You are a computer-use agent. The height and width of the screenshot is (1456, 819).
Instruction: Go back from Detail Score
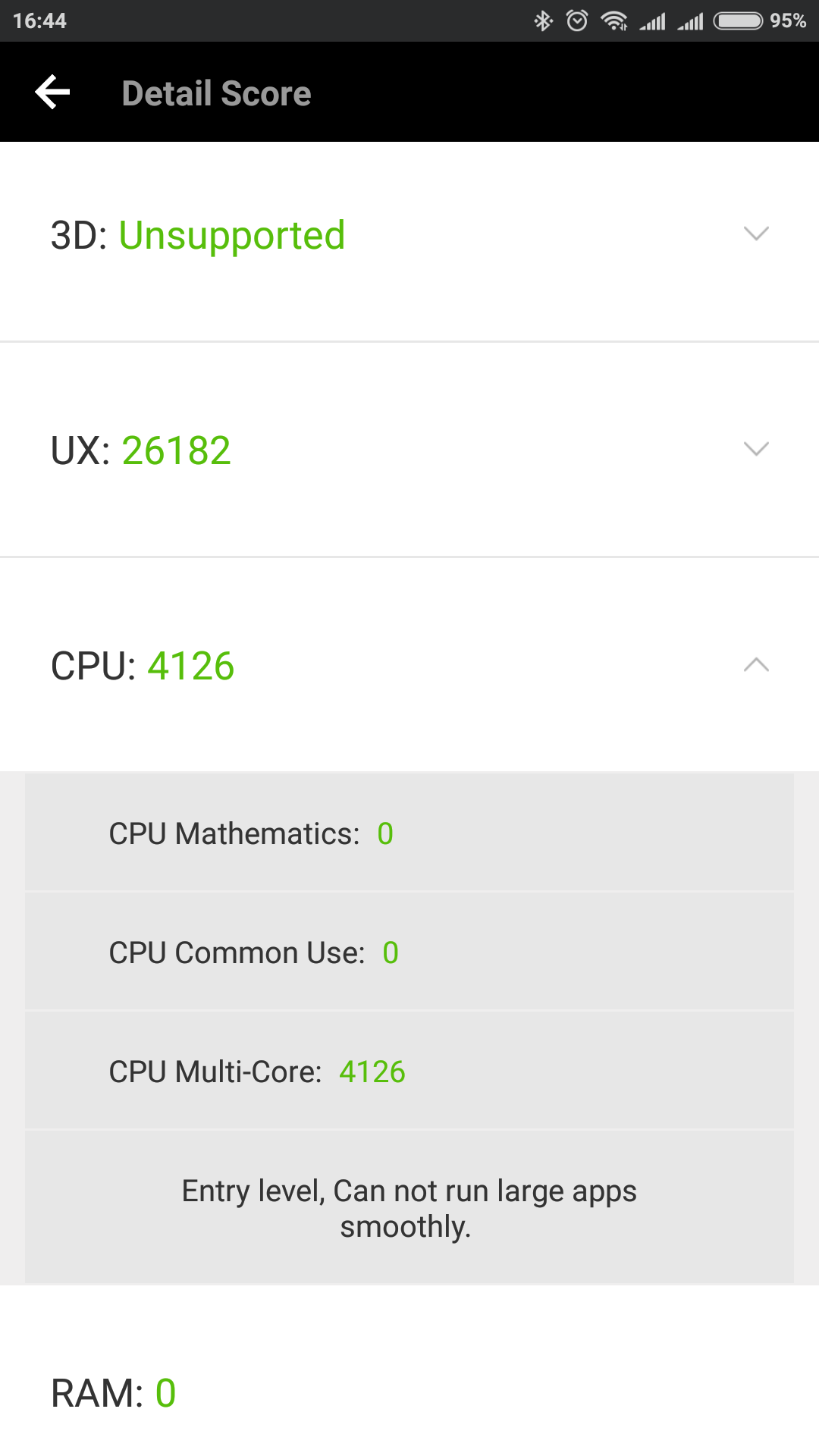[x=52, y=93]
